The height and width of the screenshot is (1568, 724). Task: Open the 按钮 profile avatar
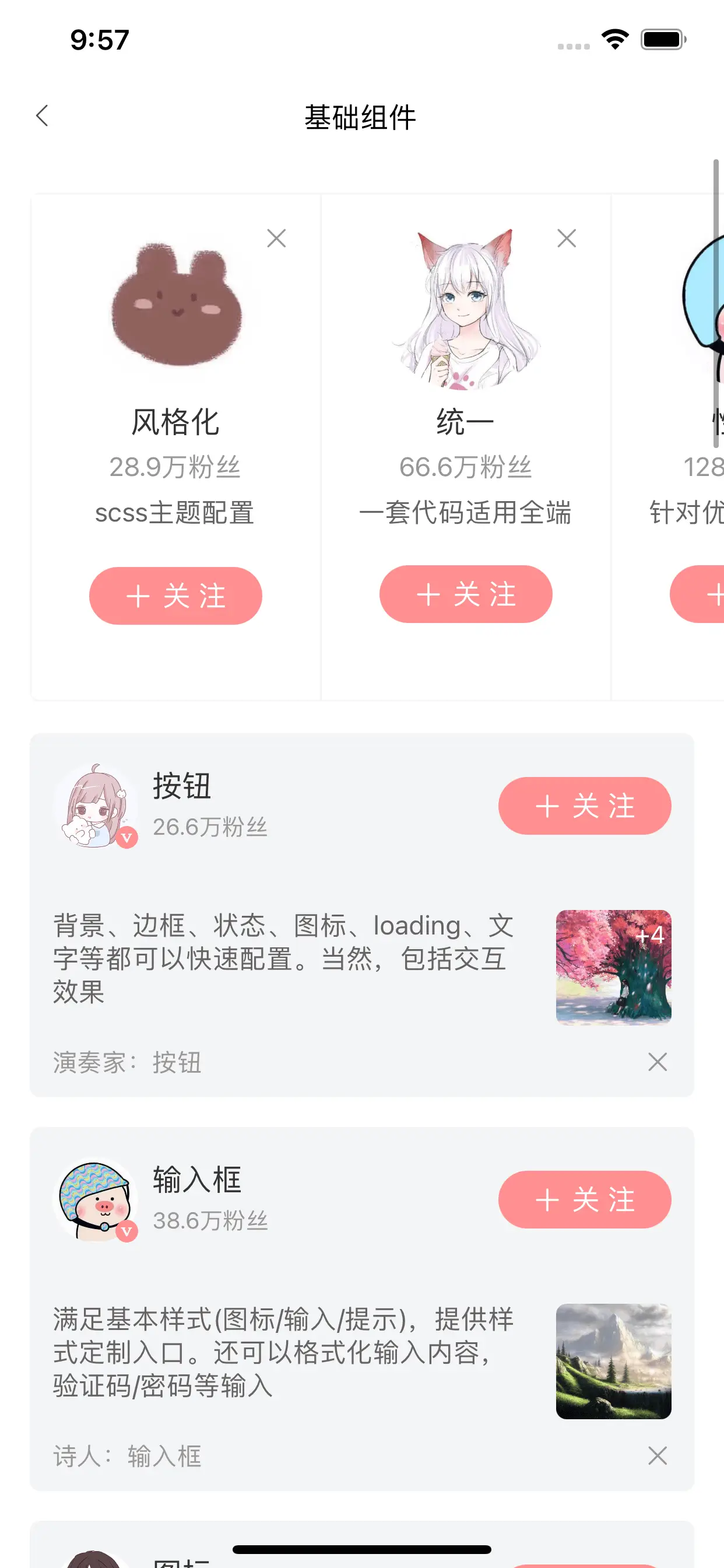95,806
